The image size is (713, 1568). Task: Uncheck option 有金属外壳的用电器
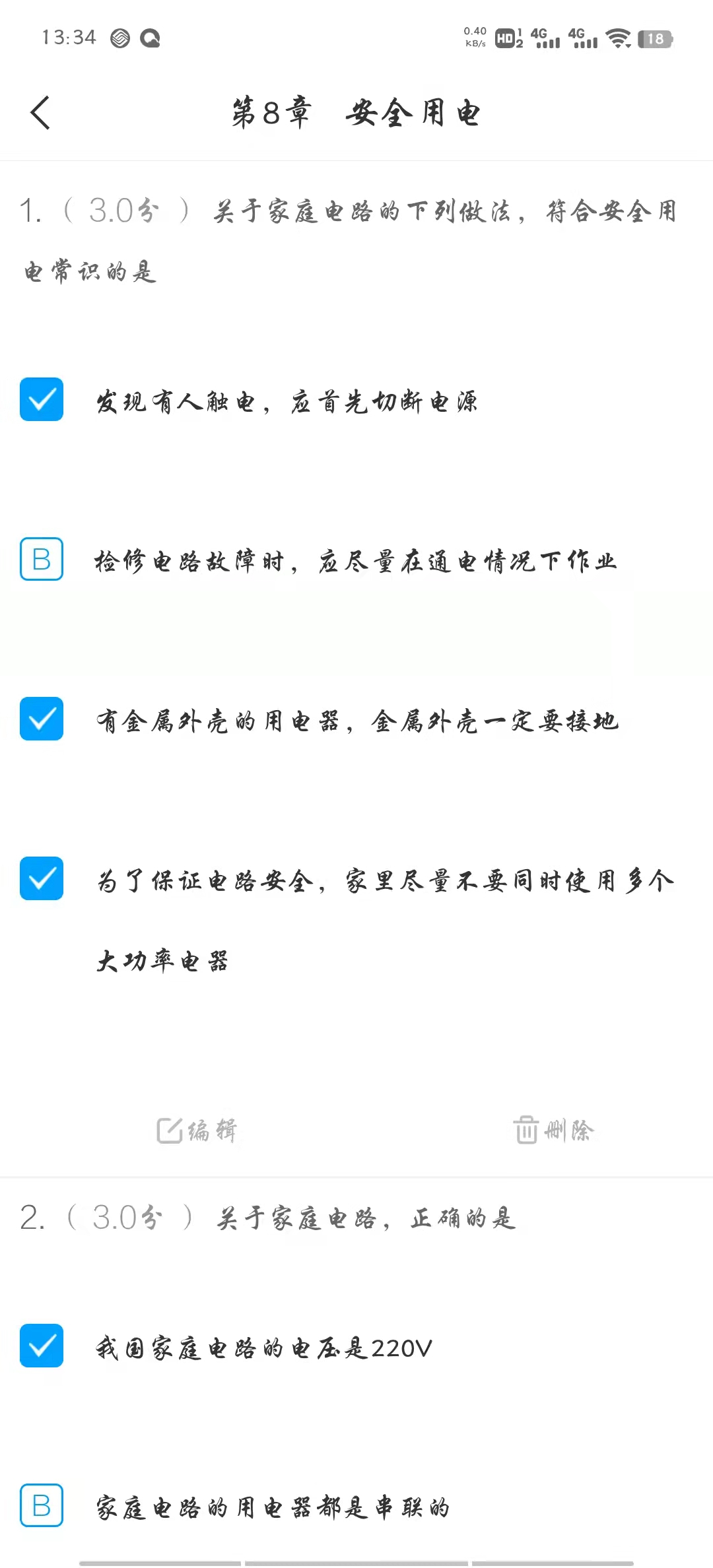click(42, 719)
